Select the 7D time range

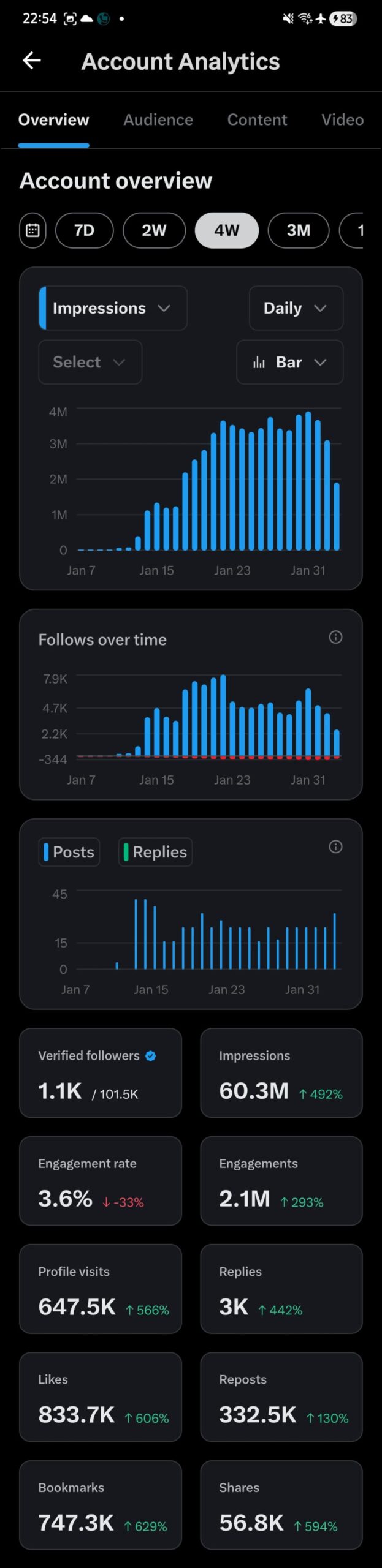[84, 230]
